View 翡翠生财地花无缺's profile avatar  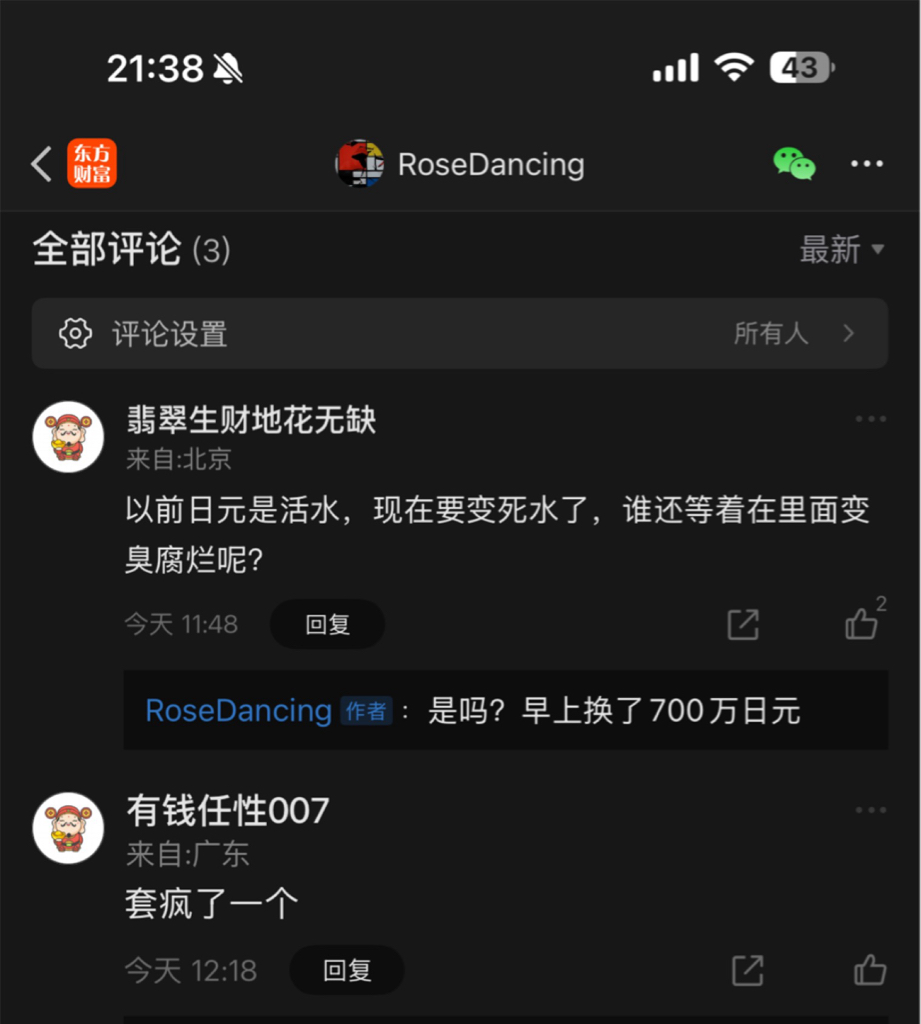click(68, 437)
